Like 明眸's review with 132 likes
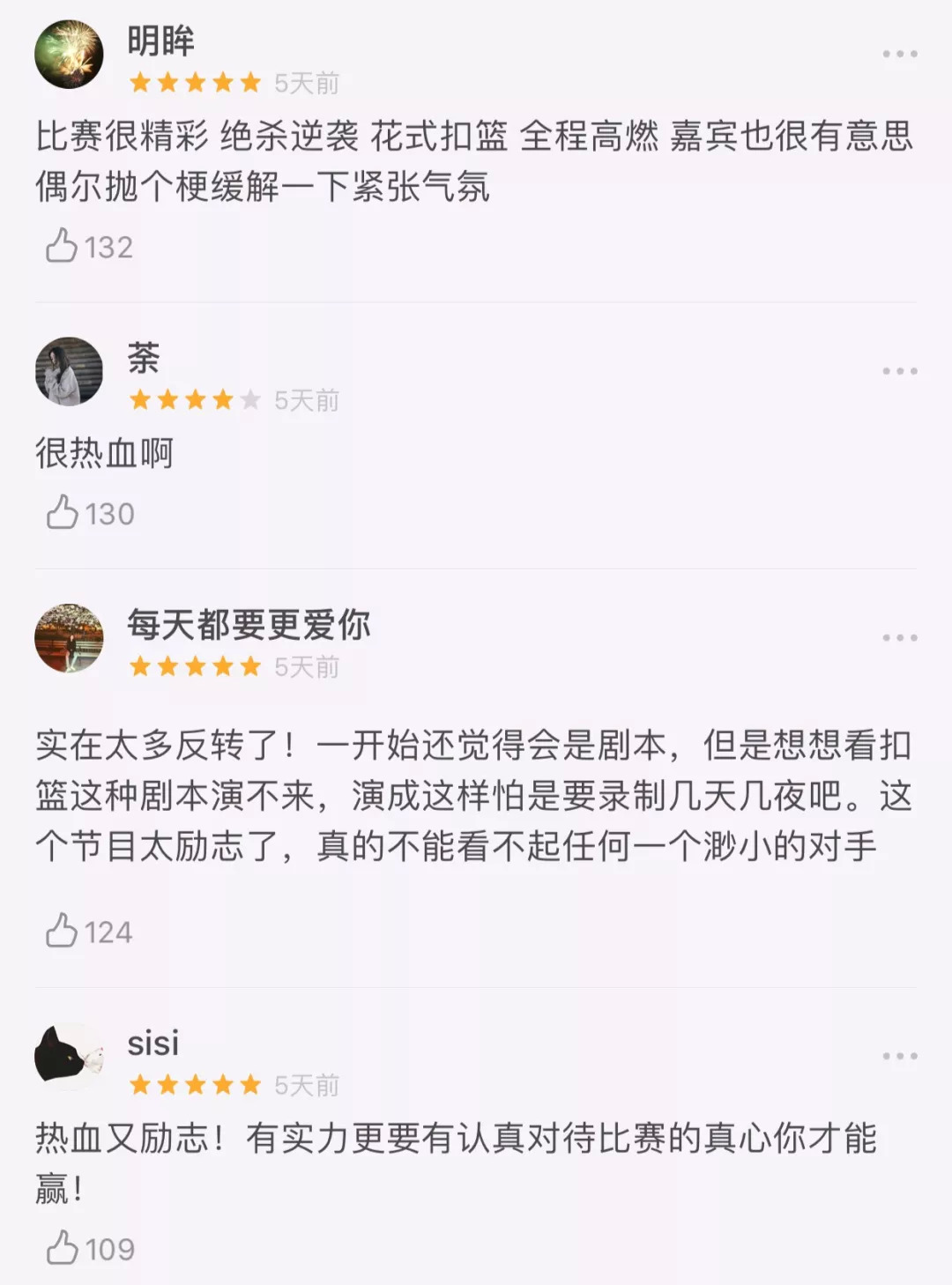 click(x=63, y=246)
